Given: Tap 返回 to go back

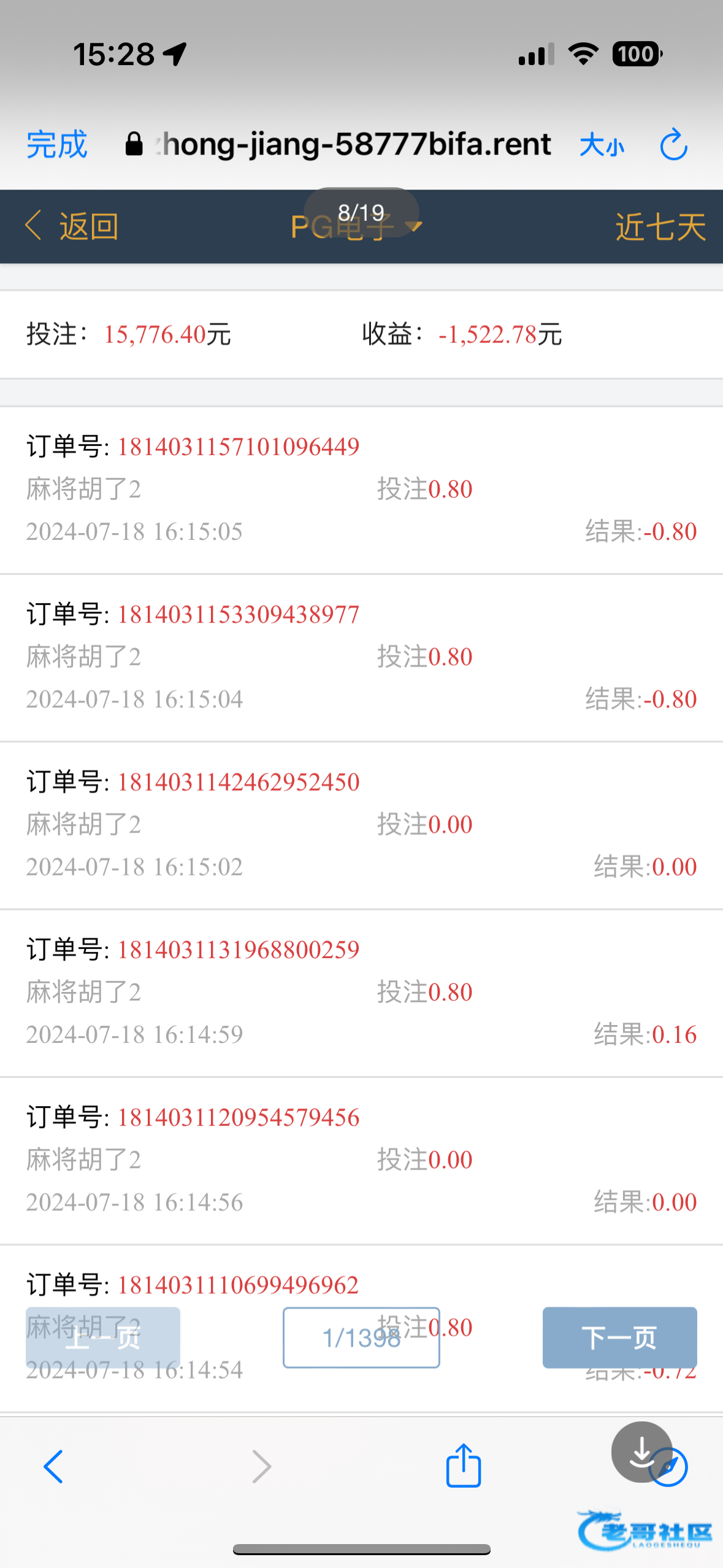Looking at the screenshot, I should pyautogui.click(x=72, y=226).
